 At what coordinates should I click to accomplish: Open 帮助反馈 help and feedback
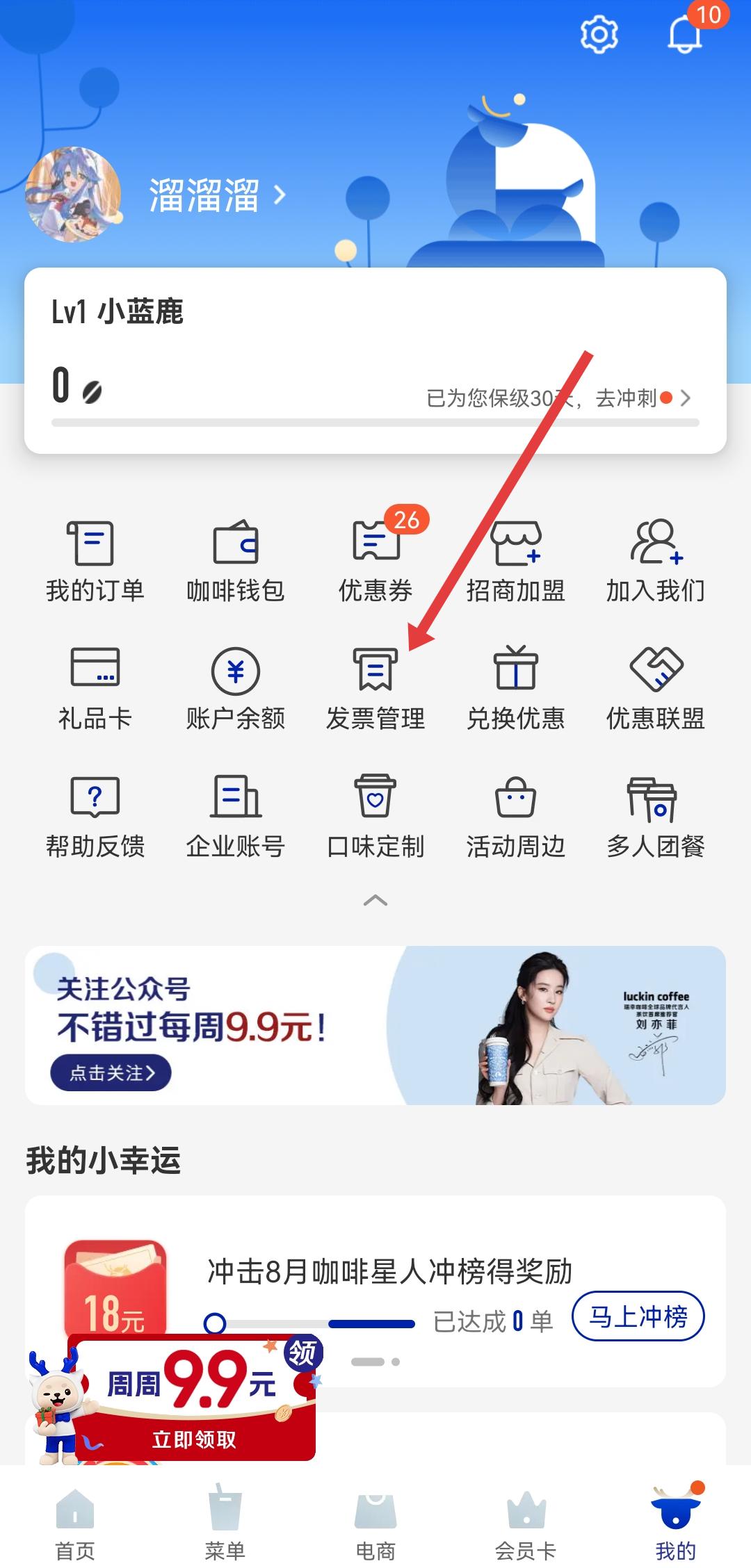coord(95,817)
